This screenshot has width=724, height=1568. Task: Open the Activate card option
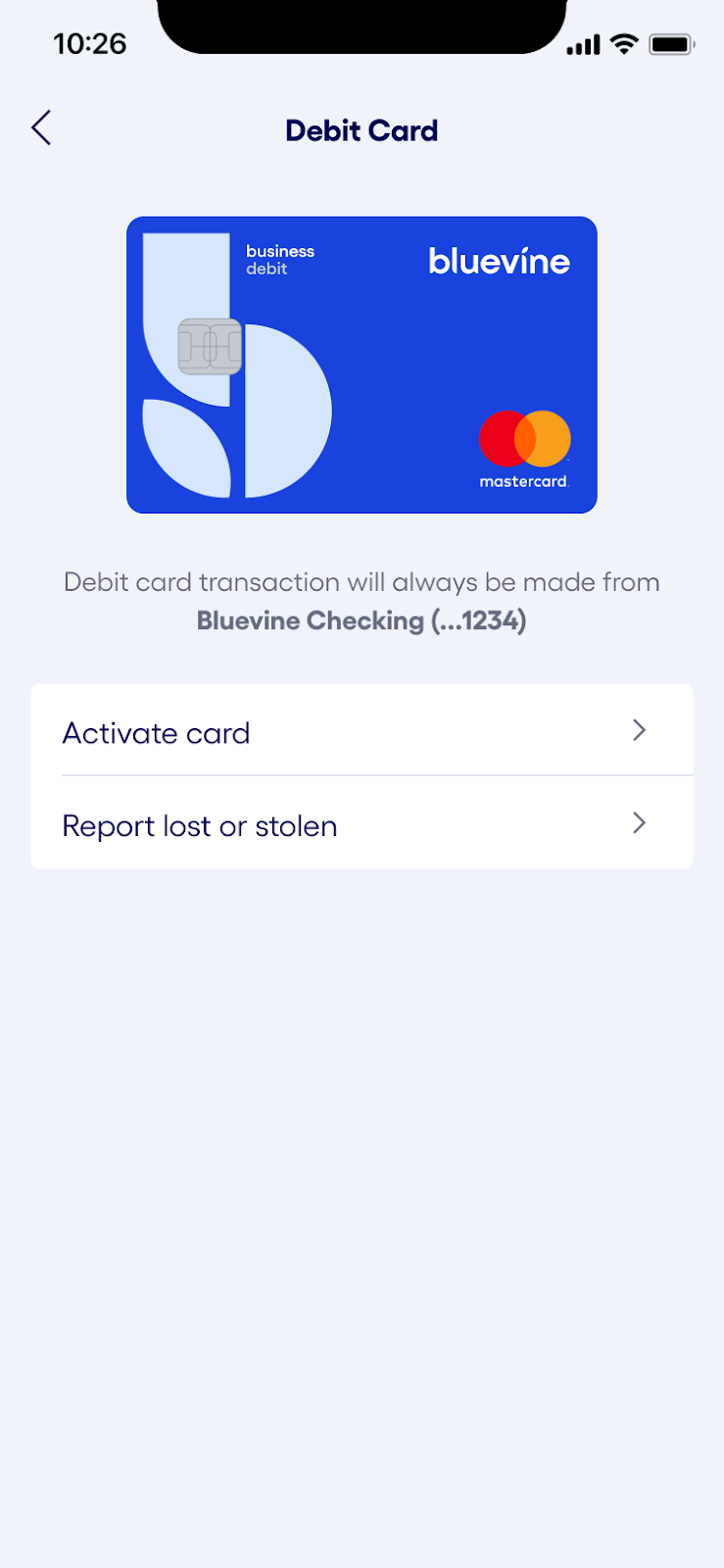[156, 732]
